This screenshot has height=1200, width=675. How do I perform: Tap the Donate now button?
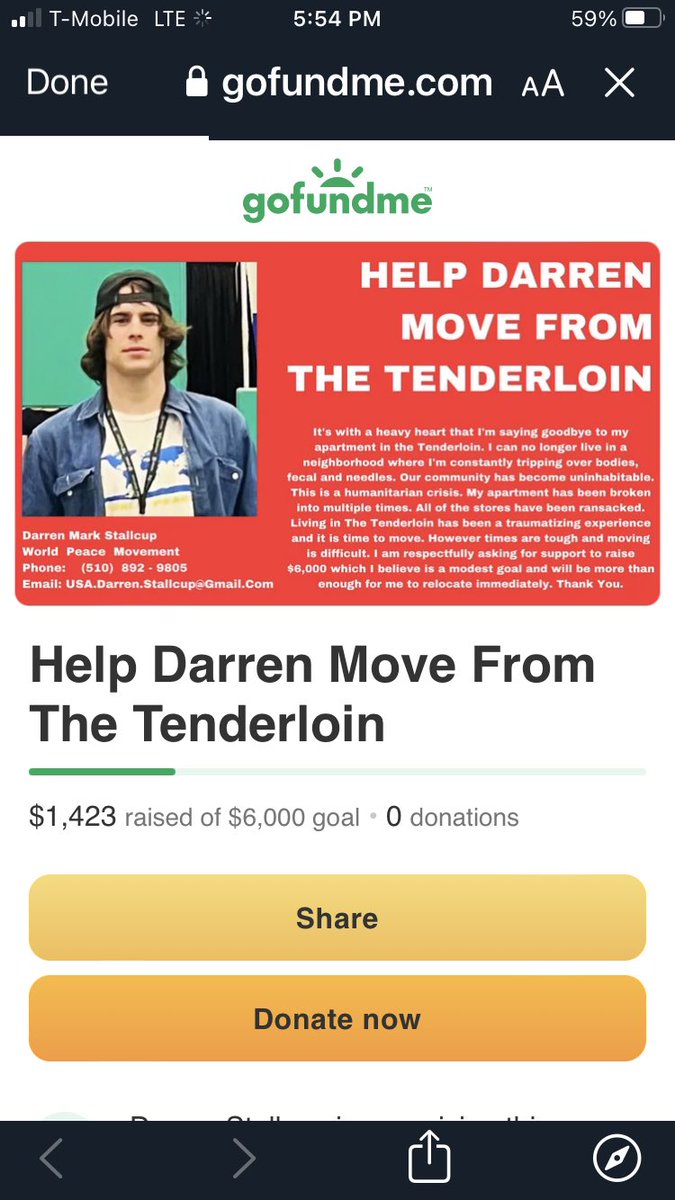337,1019
